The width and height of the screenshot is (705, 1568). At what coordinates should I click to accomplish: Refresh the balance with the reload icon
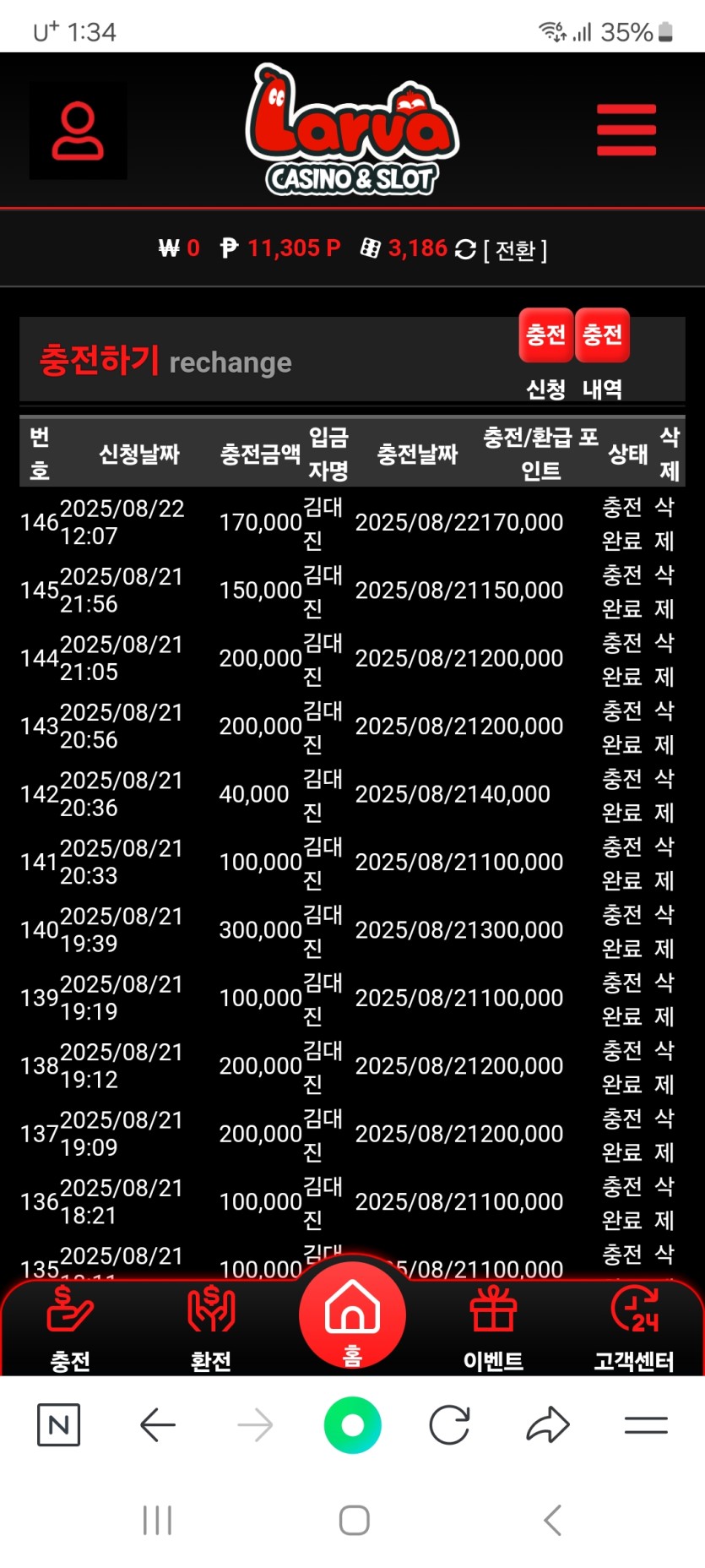point(465,249)
